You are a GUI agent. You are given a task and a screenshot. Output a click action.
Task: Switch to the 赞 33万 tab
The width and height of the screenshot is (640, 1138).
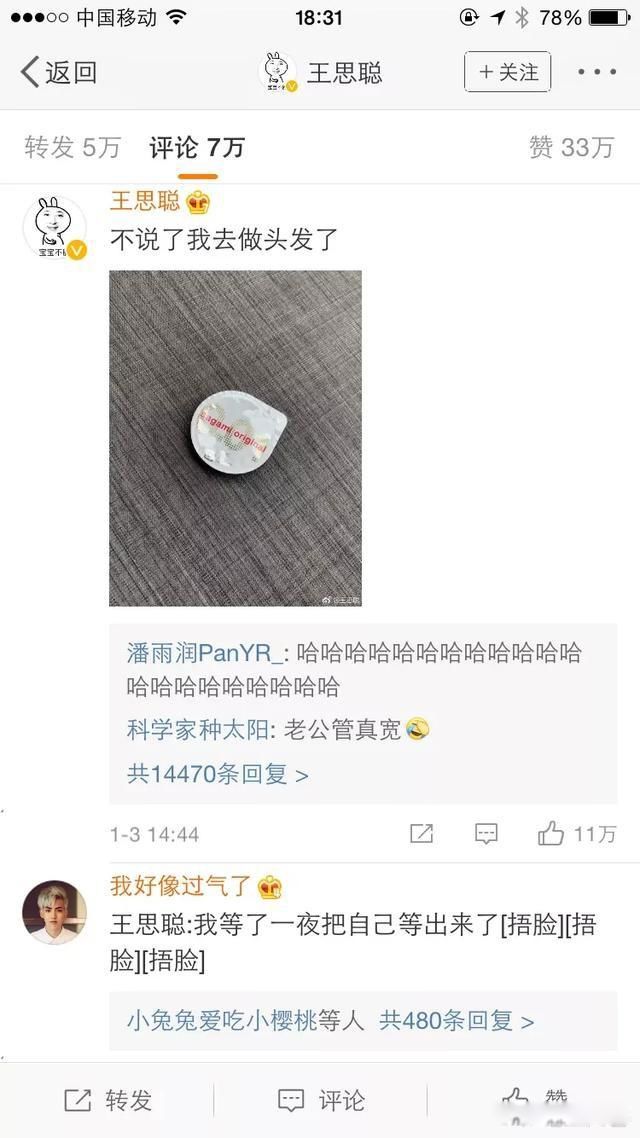tap(571, 148)
